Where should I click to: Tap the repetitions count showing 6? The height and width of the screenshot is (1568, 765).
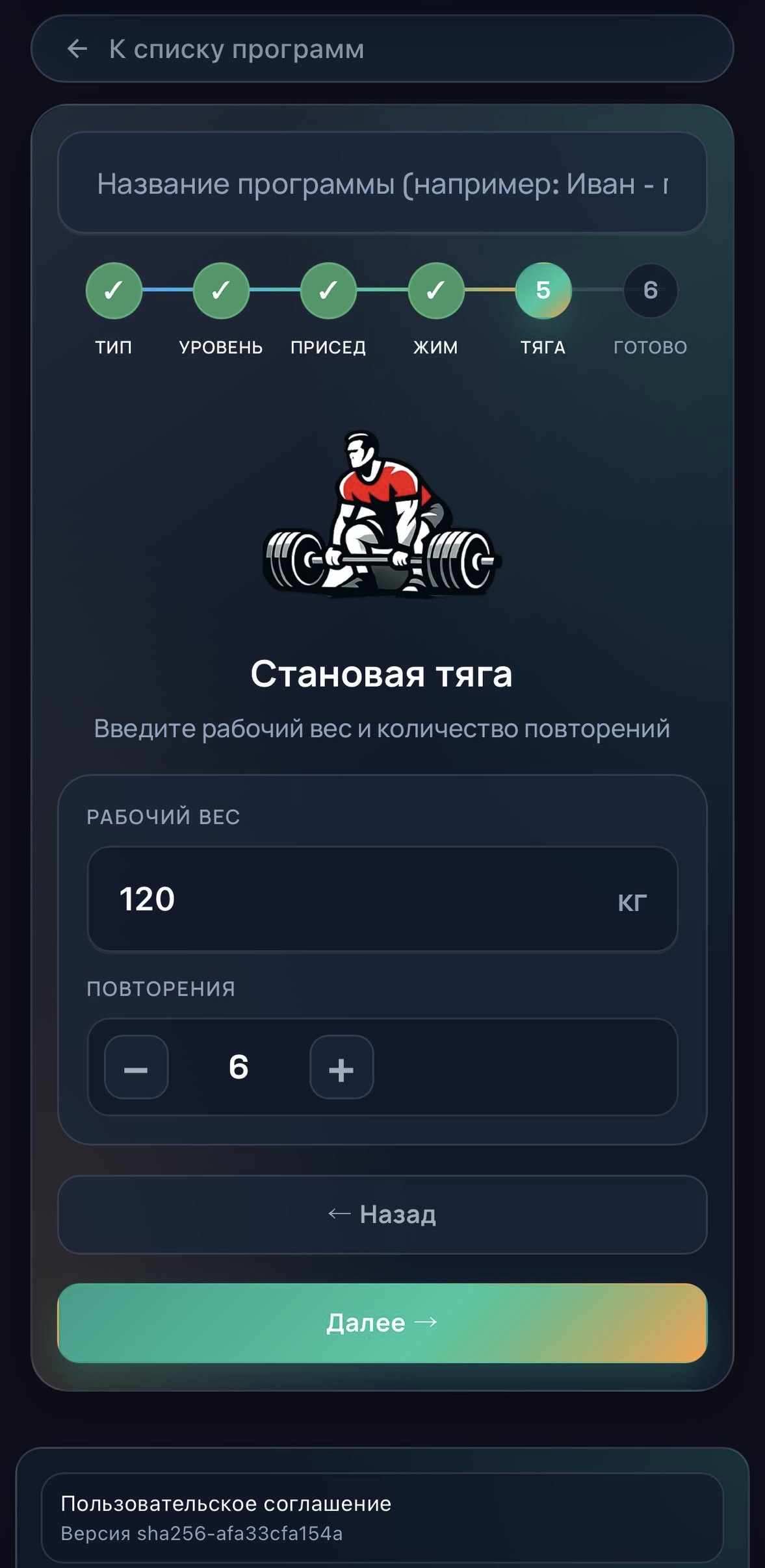point(238,1068)
